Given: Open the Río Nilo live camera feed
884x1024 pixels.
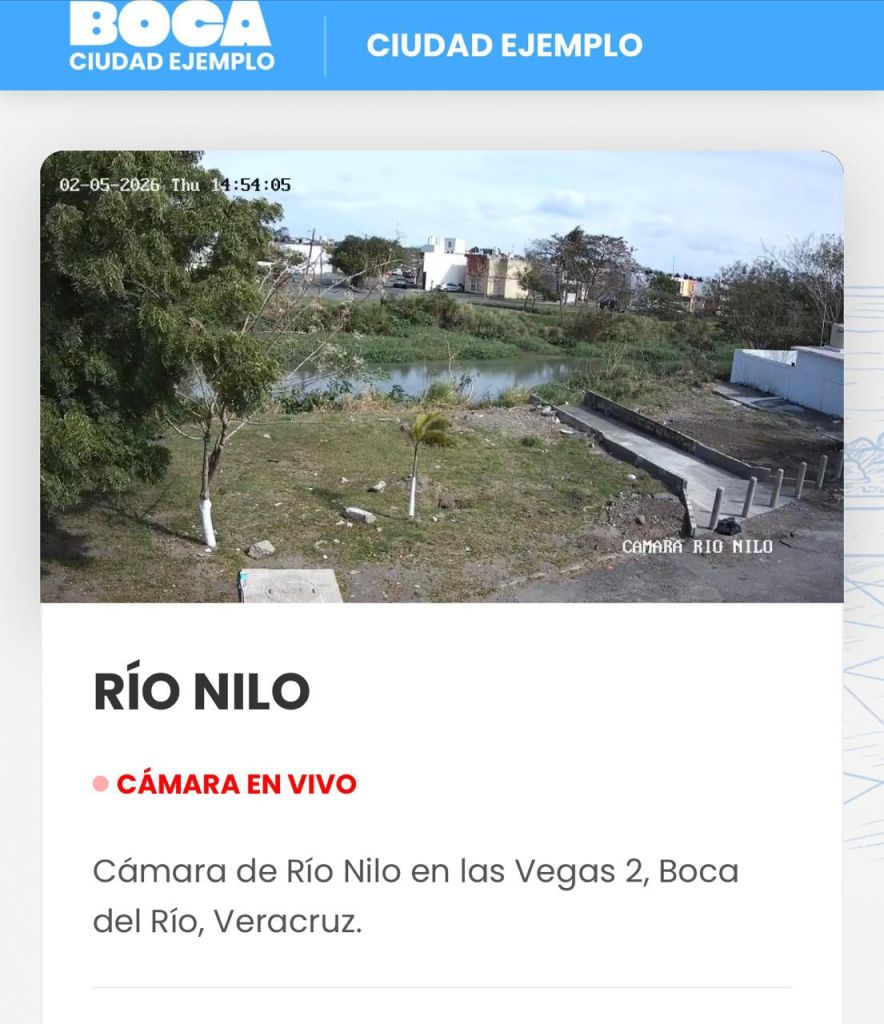Looking at the screenshot, I should tap(441, 377).
